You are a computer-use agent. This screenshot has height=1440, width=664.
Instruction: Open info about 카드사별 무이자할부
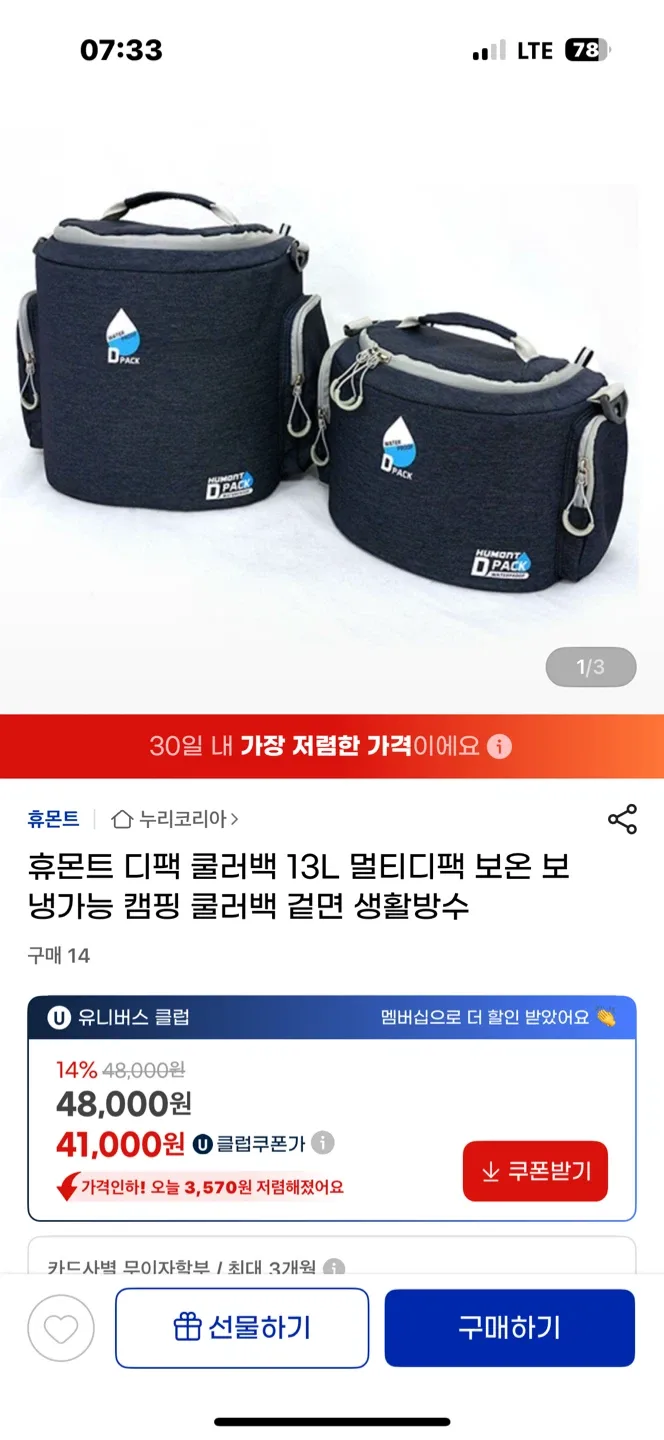pyautogui.click(x=334, y=1267)
